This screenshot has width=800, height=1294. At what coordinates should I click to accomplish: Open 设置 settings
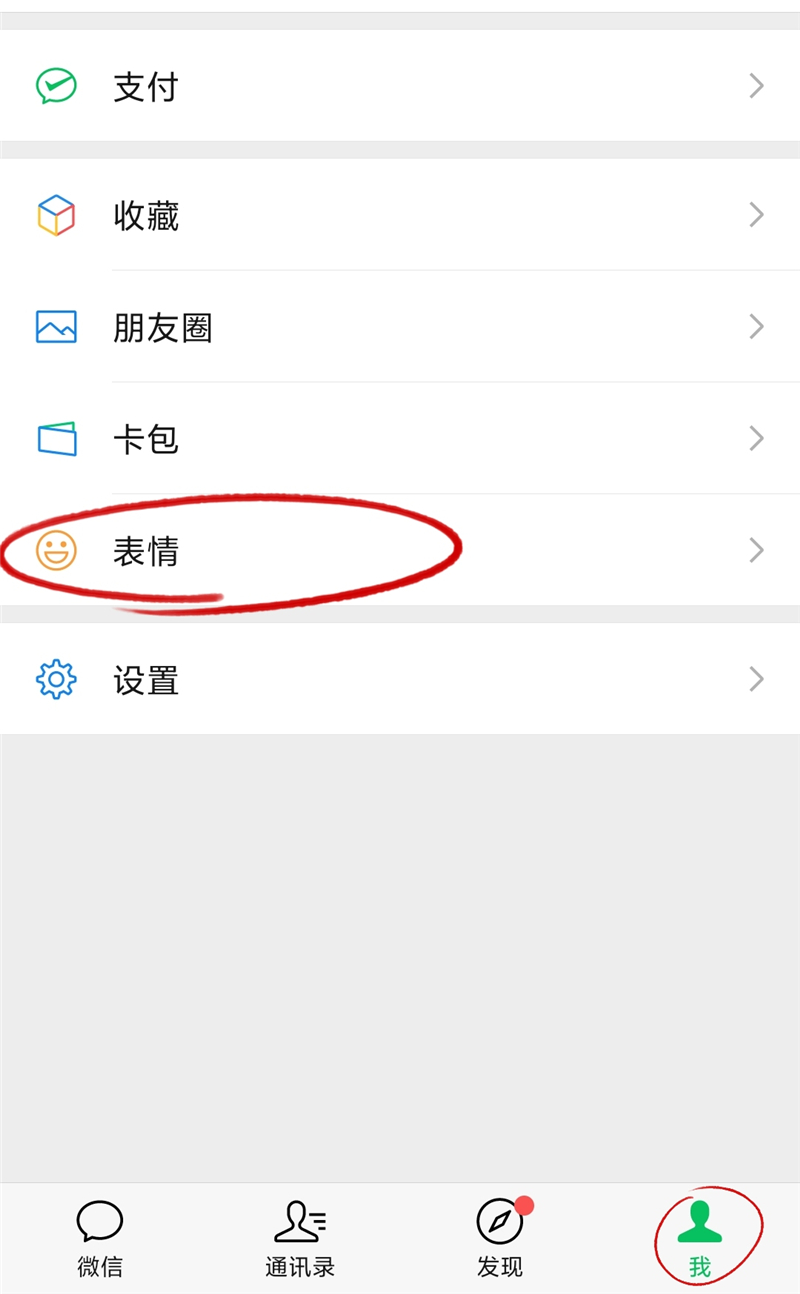[400, 679]
